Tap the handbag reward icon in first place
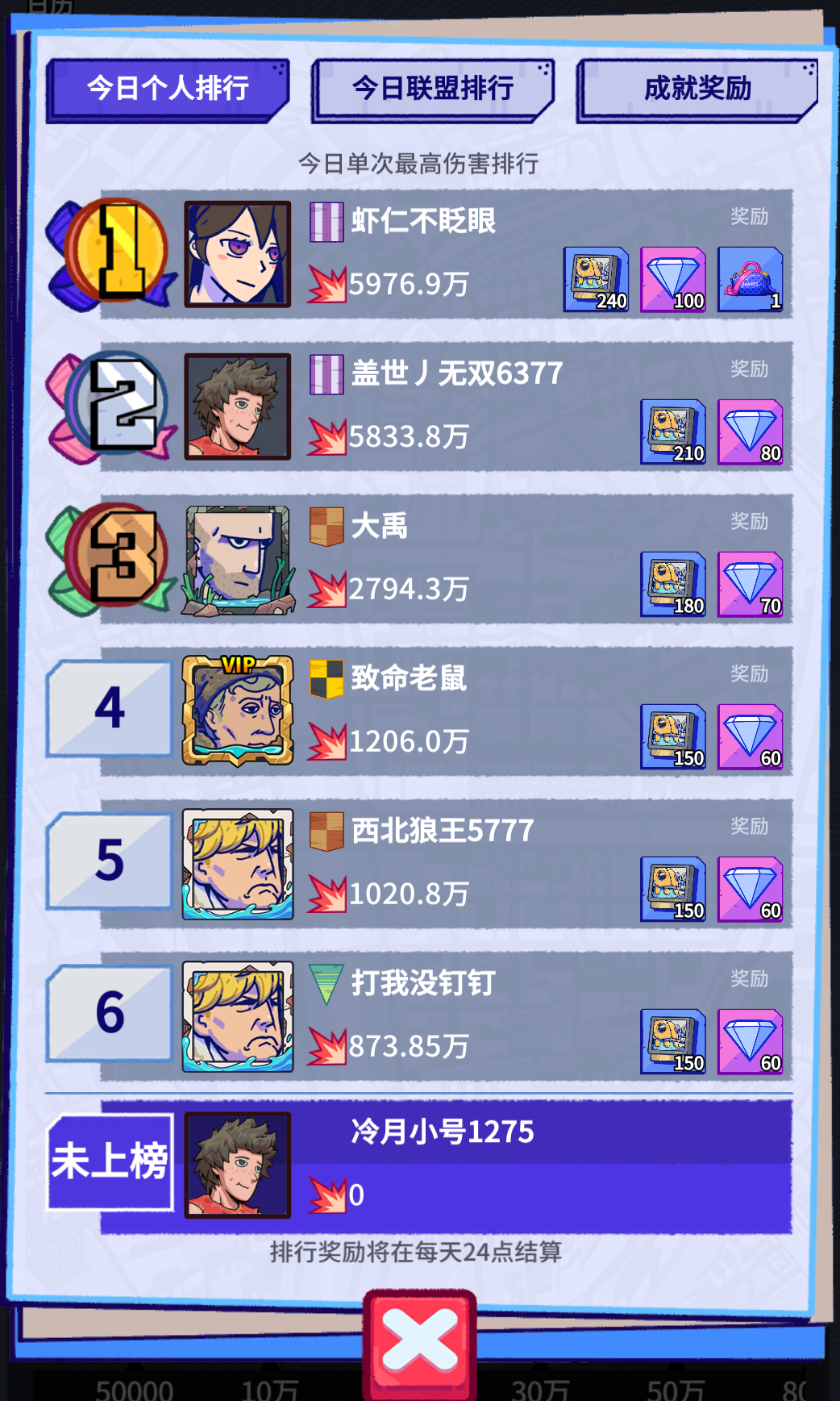 (750, 279)
